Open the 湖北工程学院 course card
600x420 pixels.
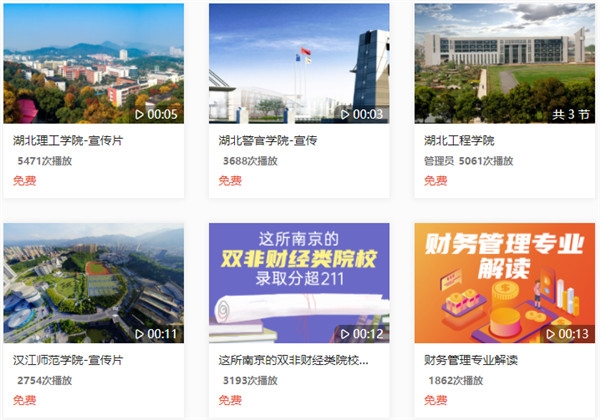504,63
